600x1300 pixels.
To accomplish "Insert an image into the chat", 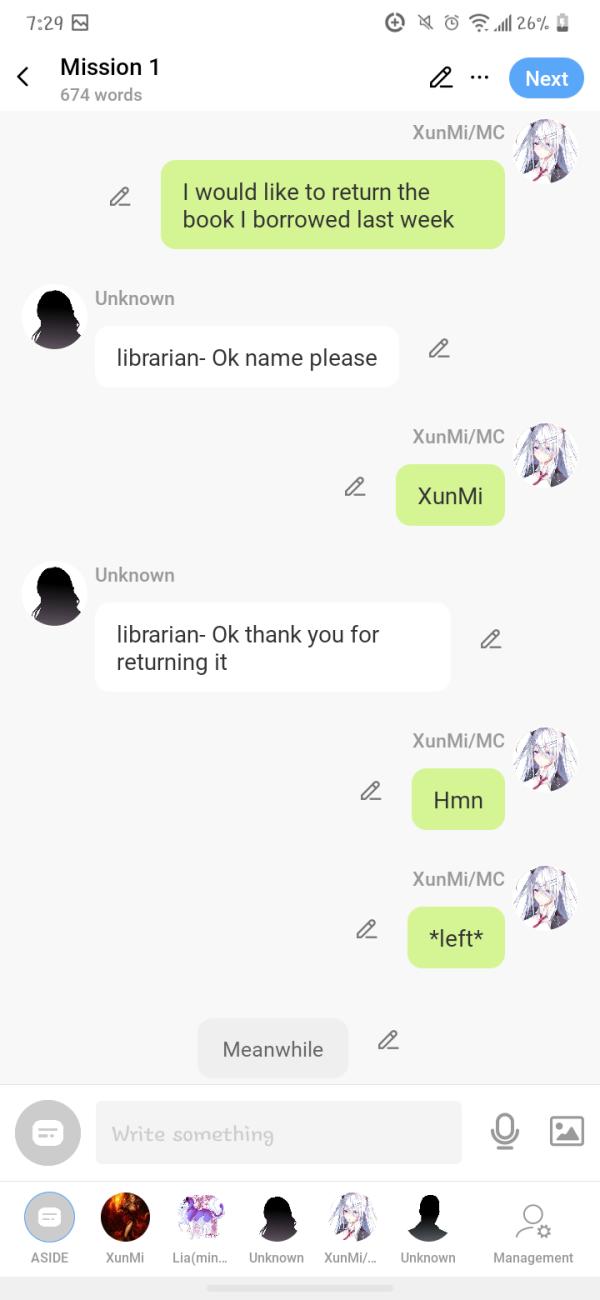I will (x=566, y=1131).
